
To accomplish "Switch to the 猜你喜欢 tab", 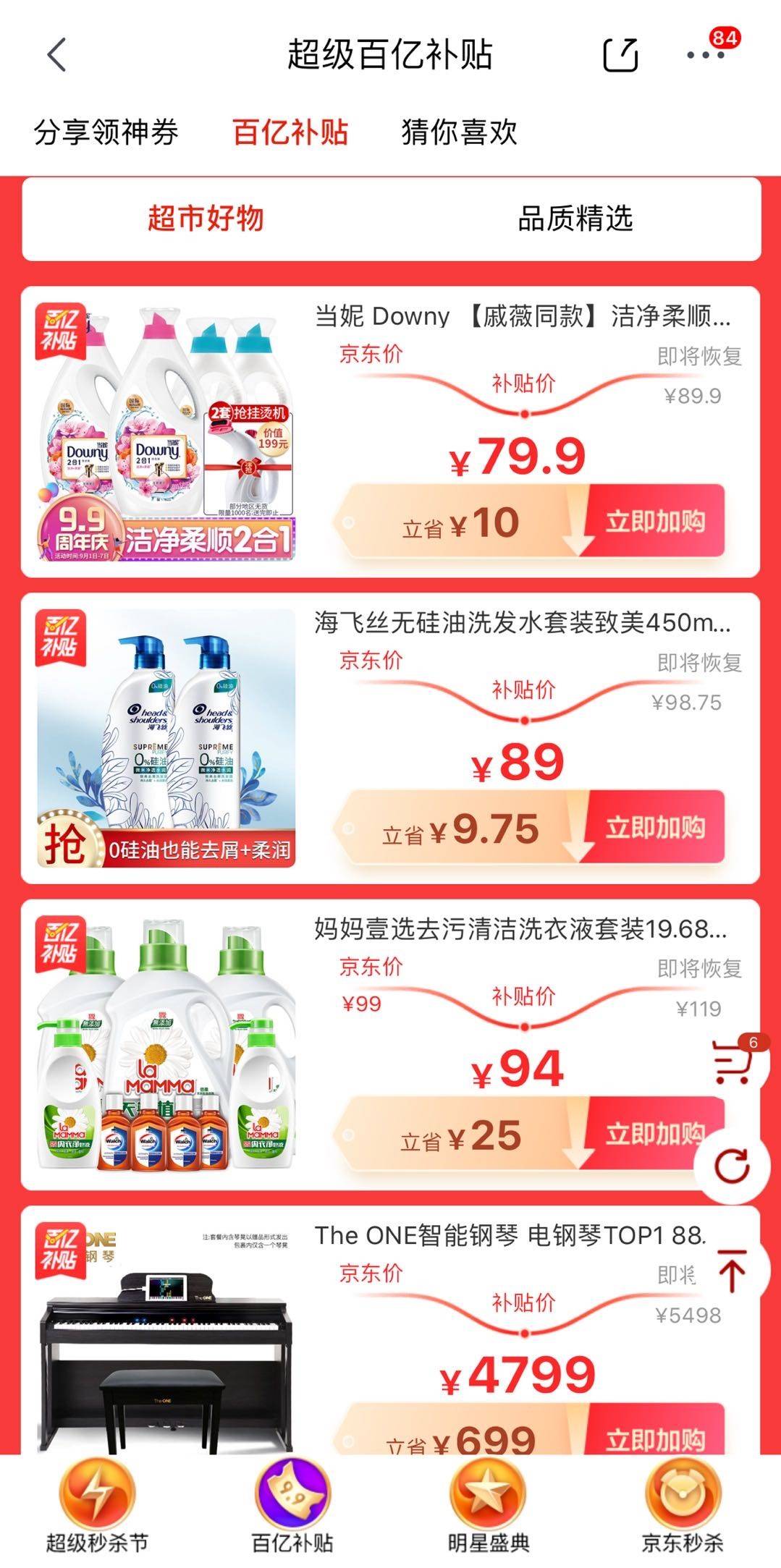I will point(459,132).
